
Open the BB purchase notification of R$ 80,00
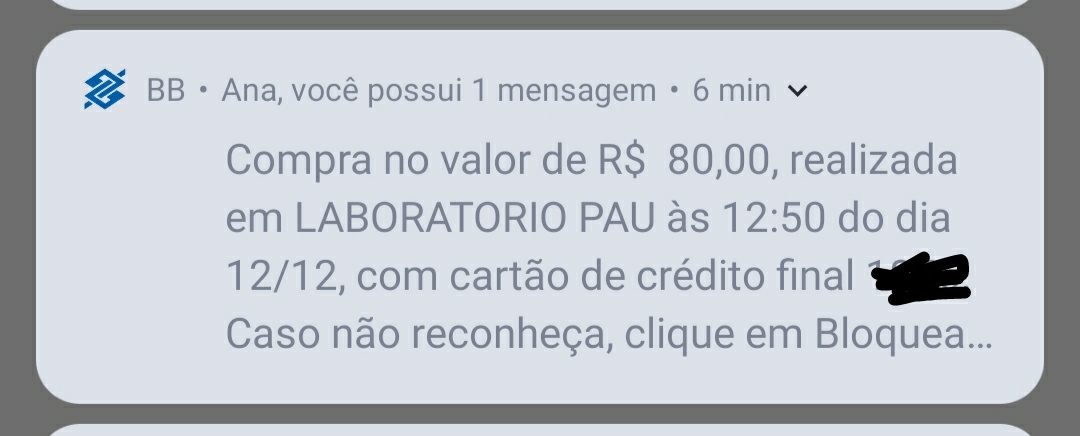[x=590, y=246]
